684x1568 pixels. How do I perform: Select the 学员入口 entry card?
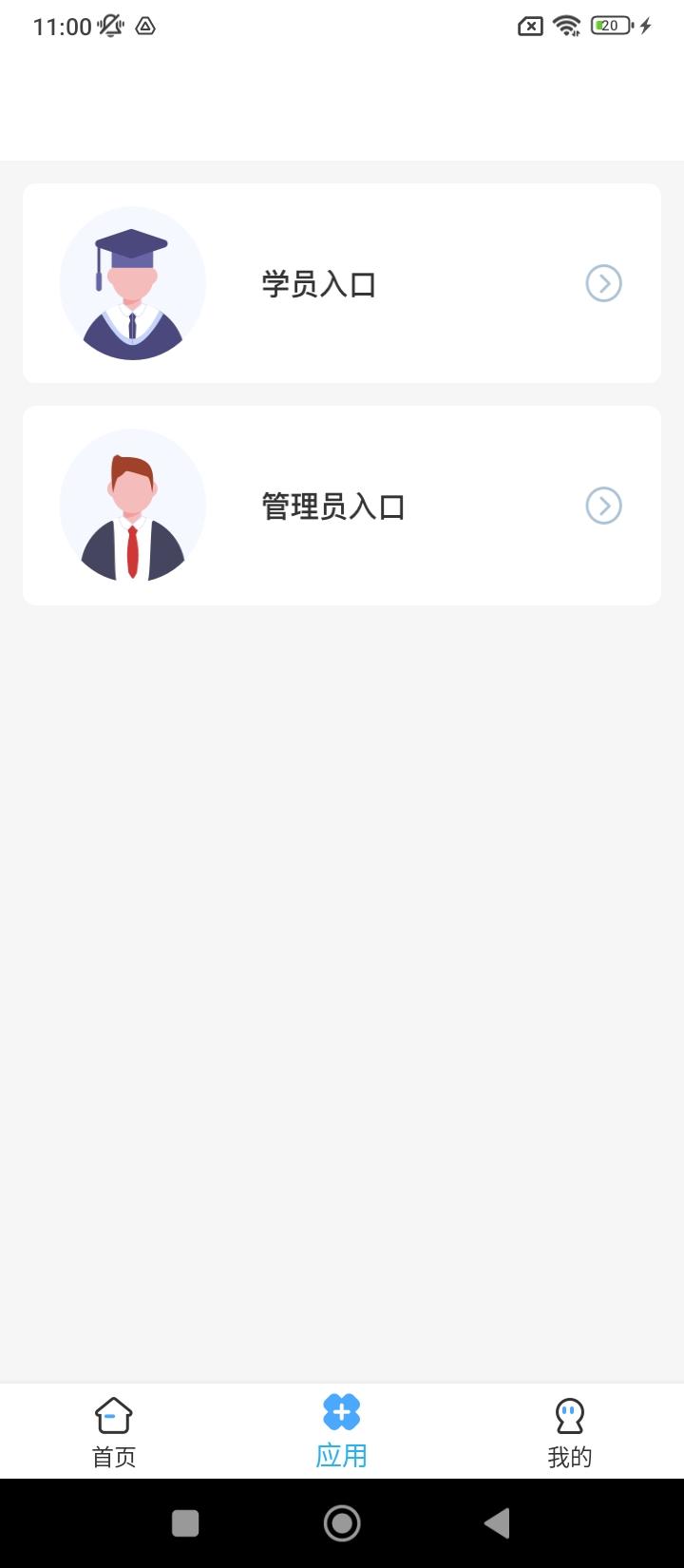342,283
